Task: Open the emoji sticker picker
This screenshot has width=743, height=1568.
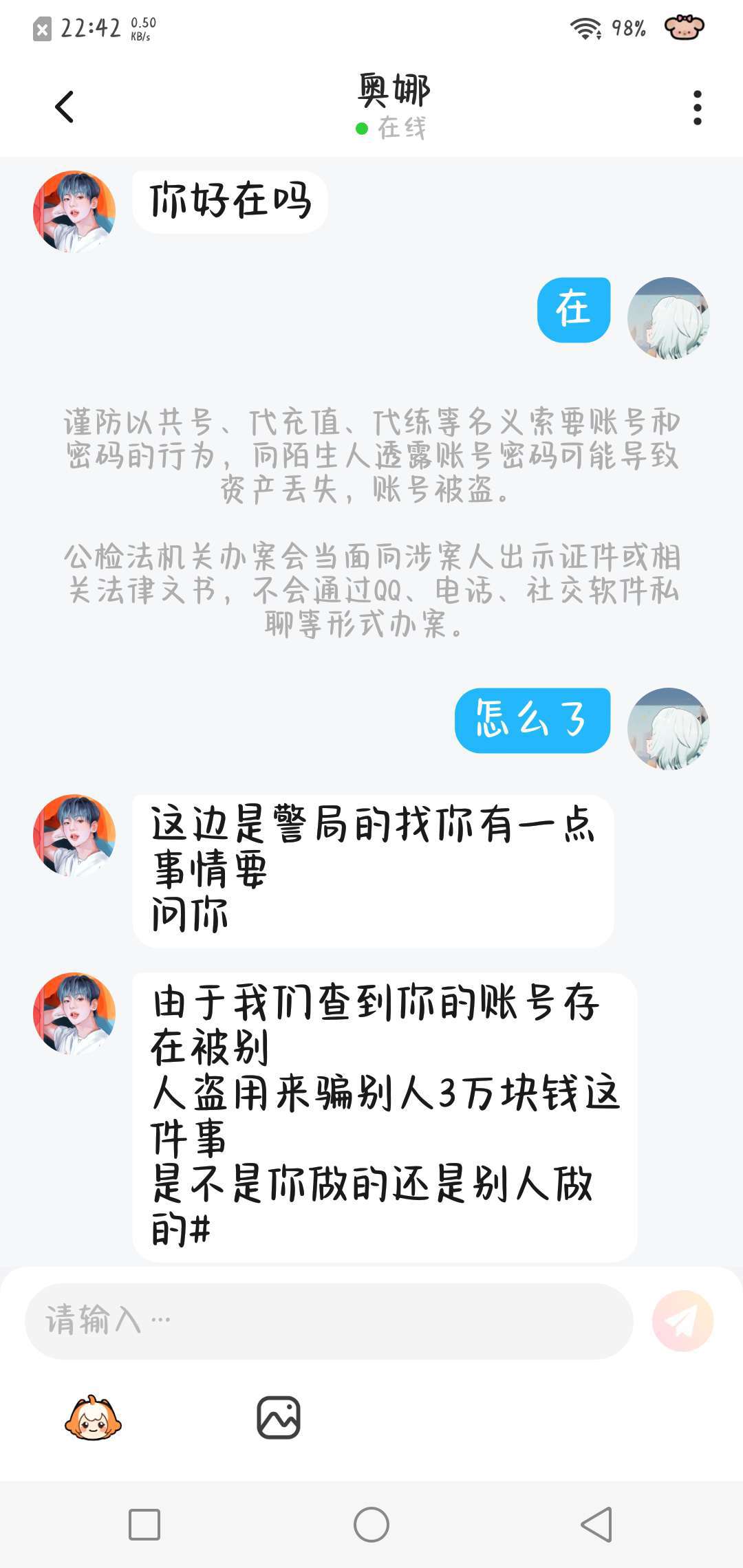Action: tap(93, 1417)
